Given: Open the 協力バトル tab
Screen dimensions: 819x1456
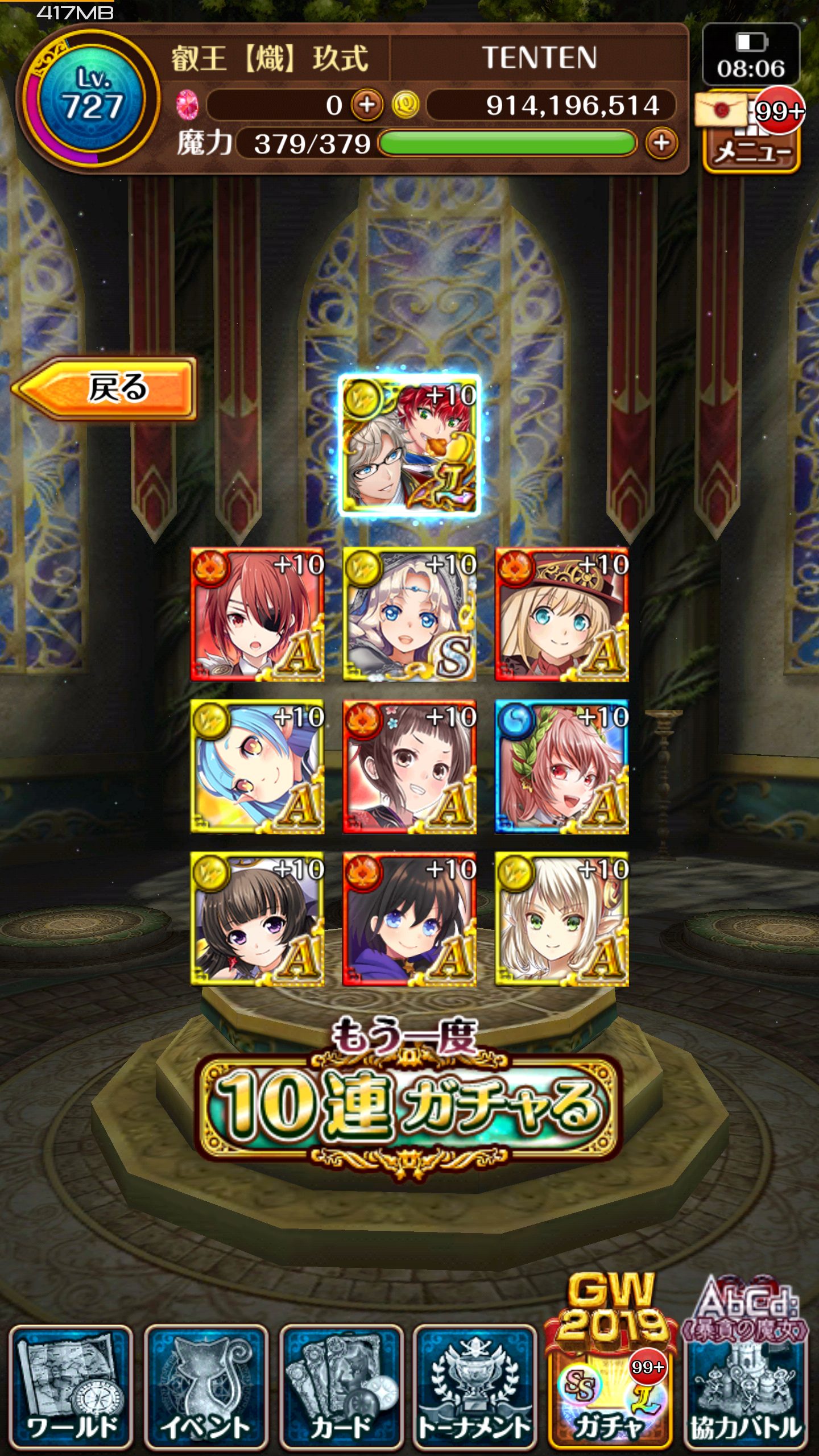Looking at the screenshot, I should coord(745,1388).
